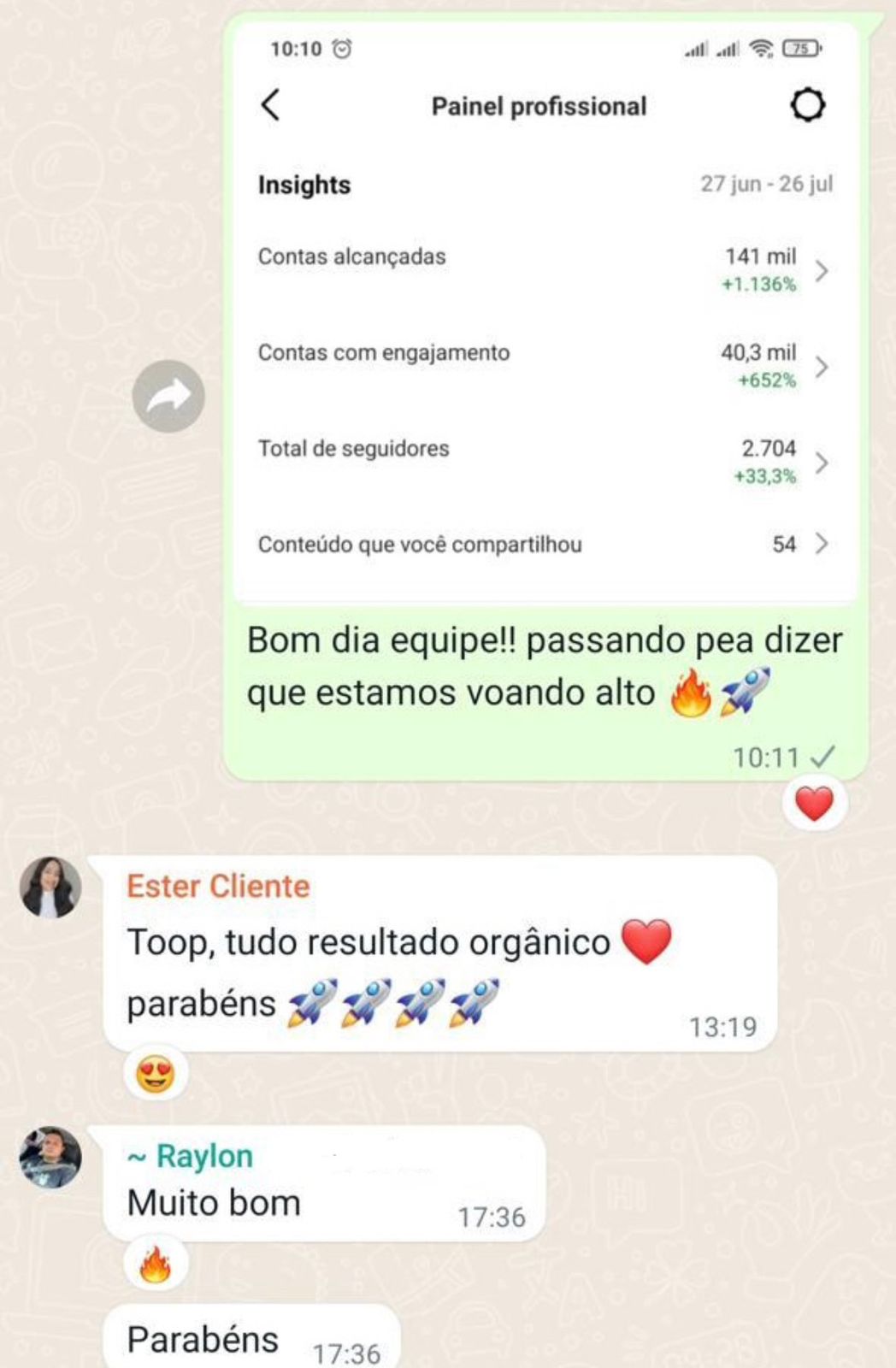
Task: Tap the sender name Ester Cliente
Action: [x=218, y=887]
